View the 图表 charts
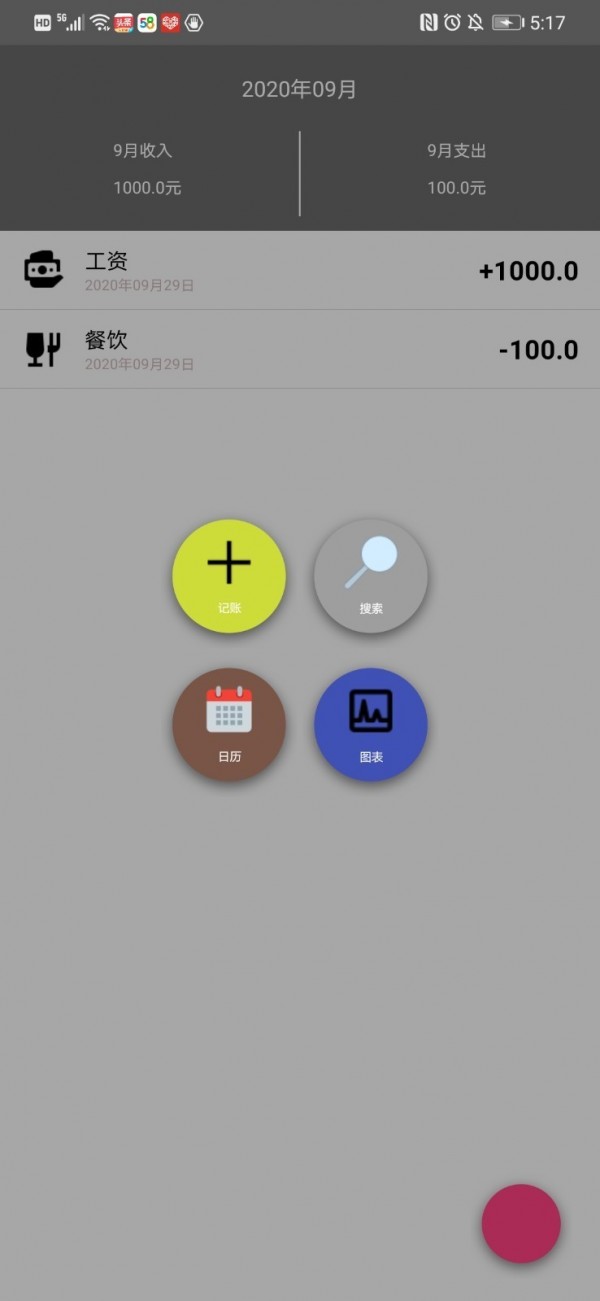The height and width of the screenshot is (1301, 600). point(371,724)
